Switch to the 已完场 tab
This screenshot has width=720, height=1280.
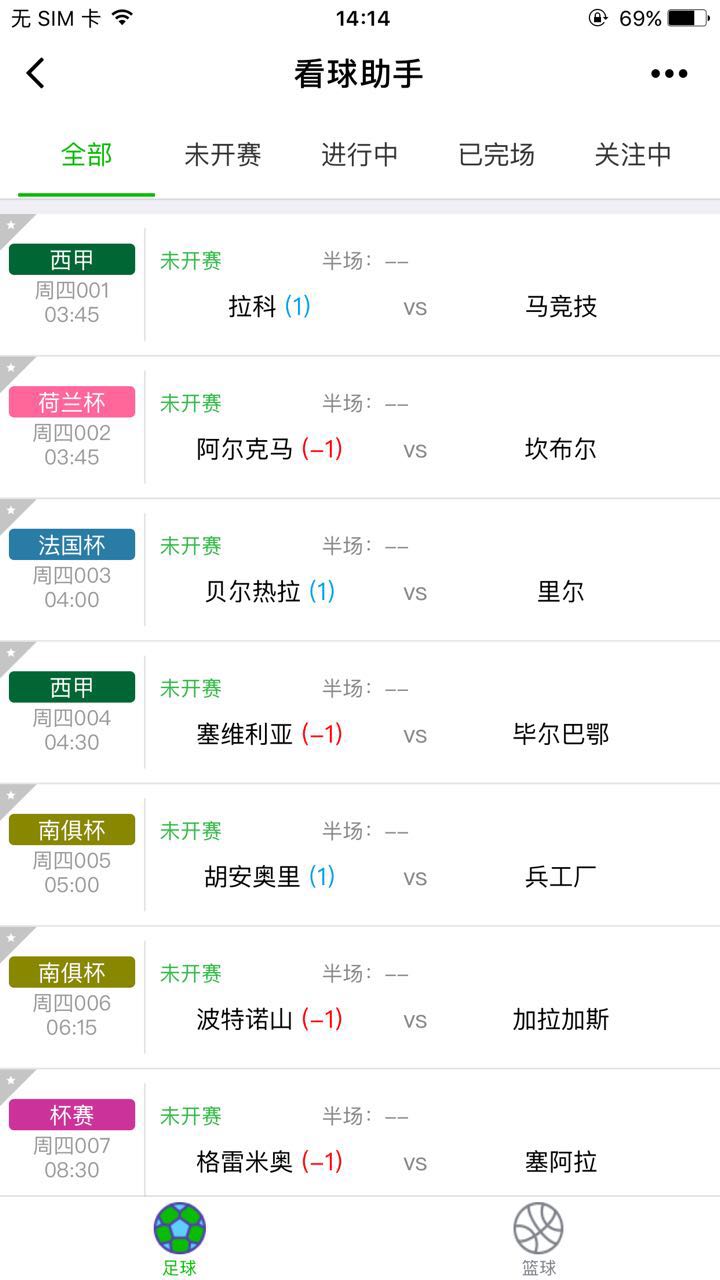[x=496, y=155]
